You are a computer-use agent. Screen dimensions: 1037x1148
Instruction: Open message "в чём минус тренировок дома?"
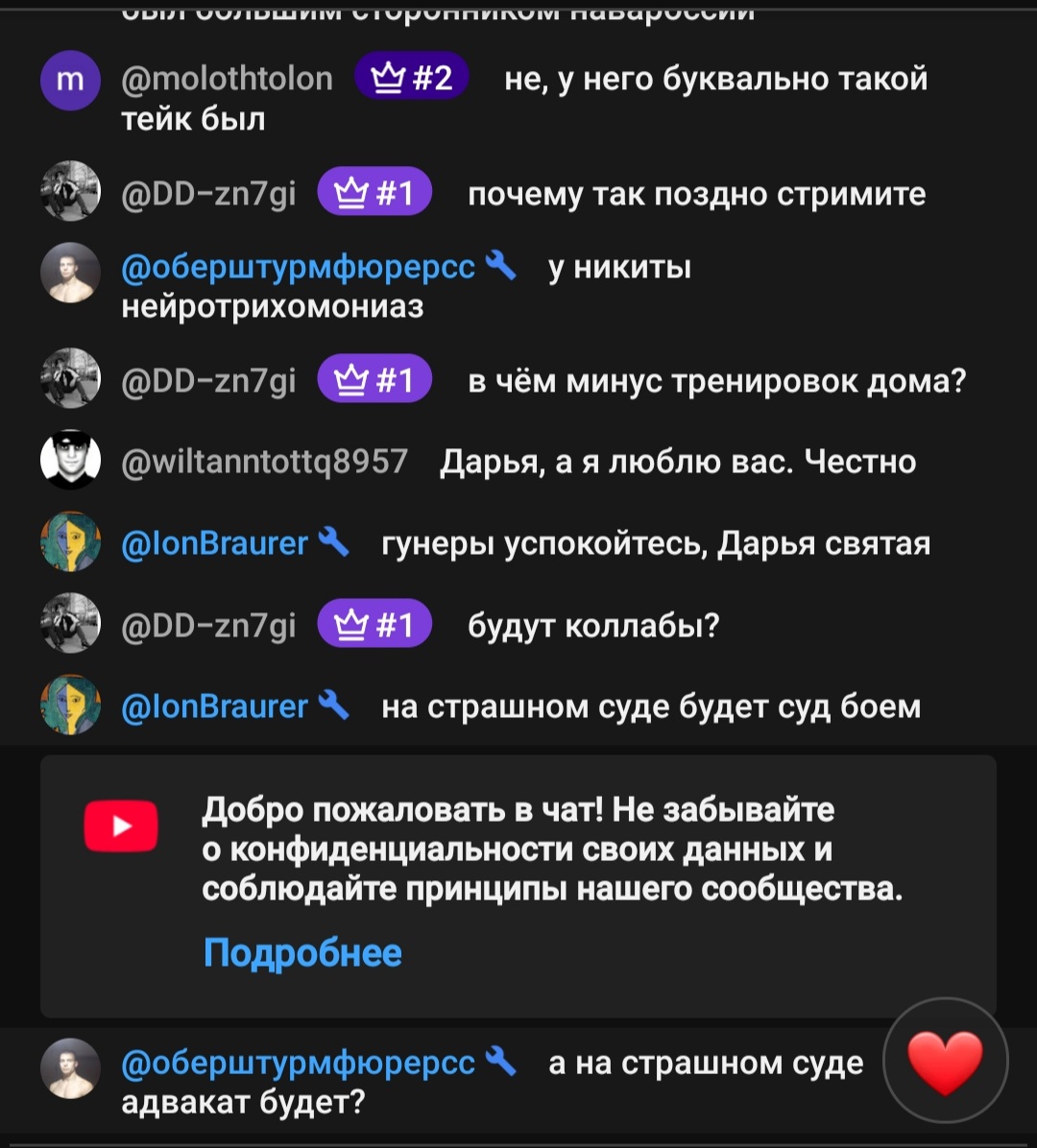(715, 381)
